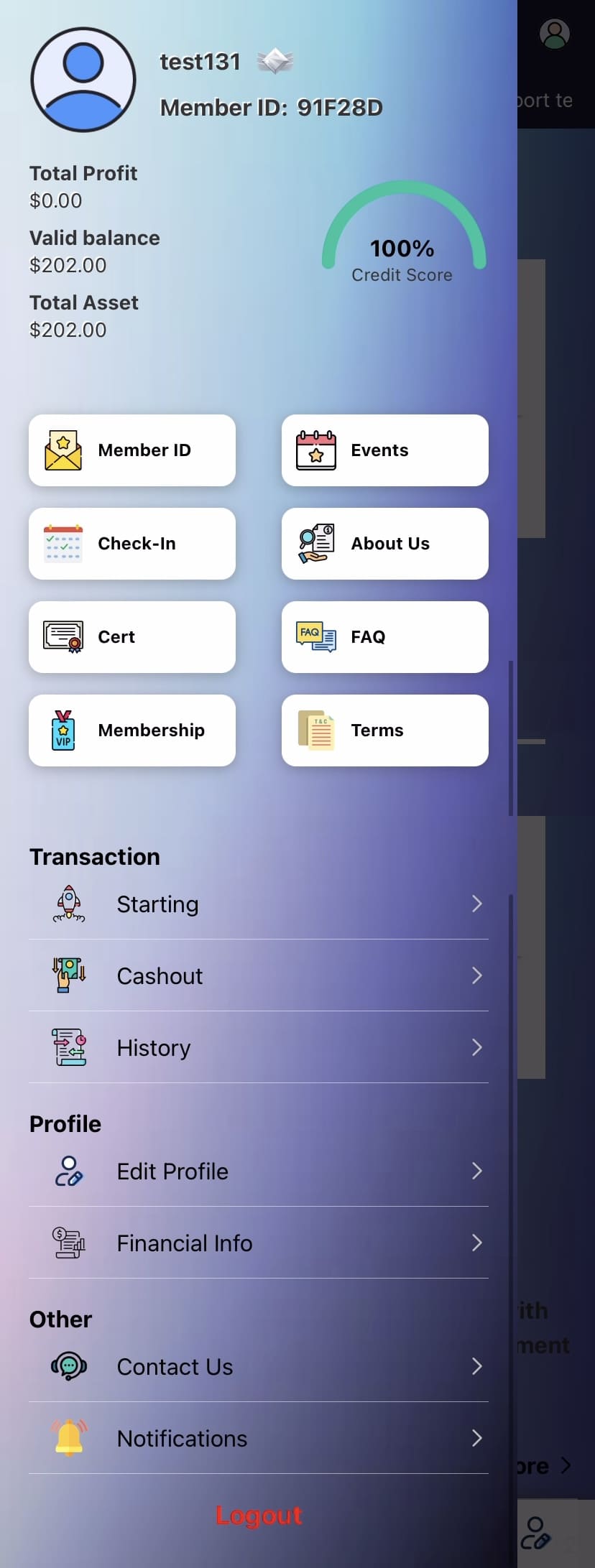Screen dimensions: 595x1568
Task: Tap Logout
Action: 259,1516
